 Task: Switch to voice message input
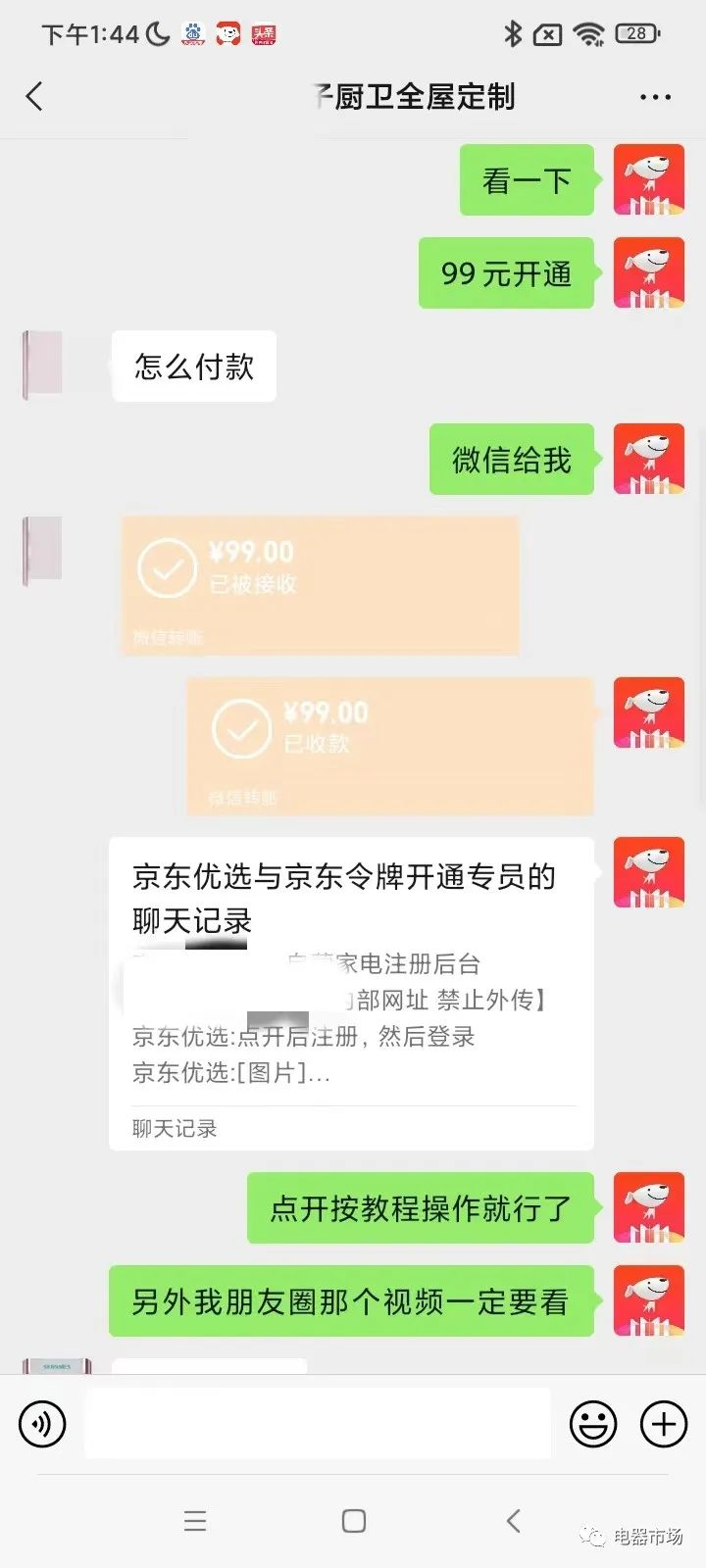tap(42, 1423)
